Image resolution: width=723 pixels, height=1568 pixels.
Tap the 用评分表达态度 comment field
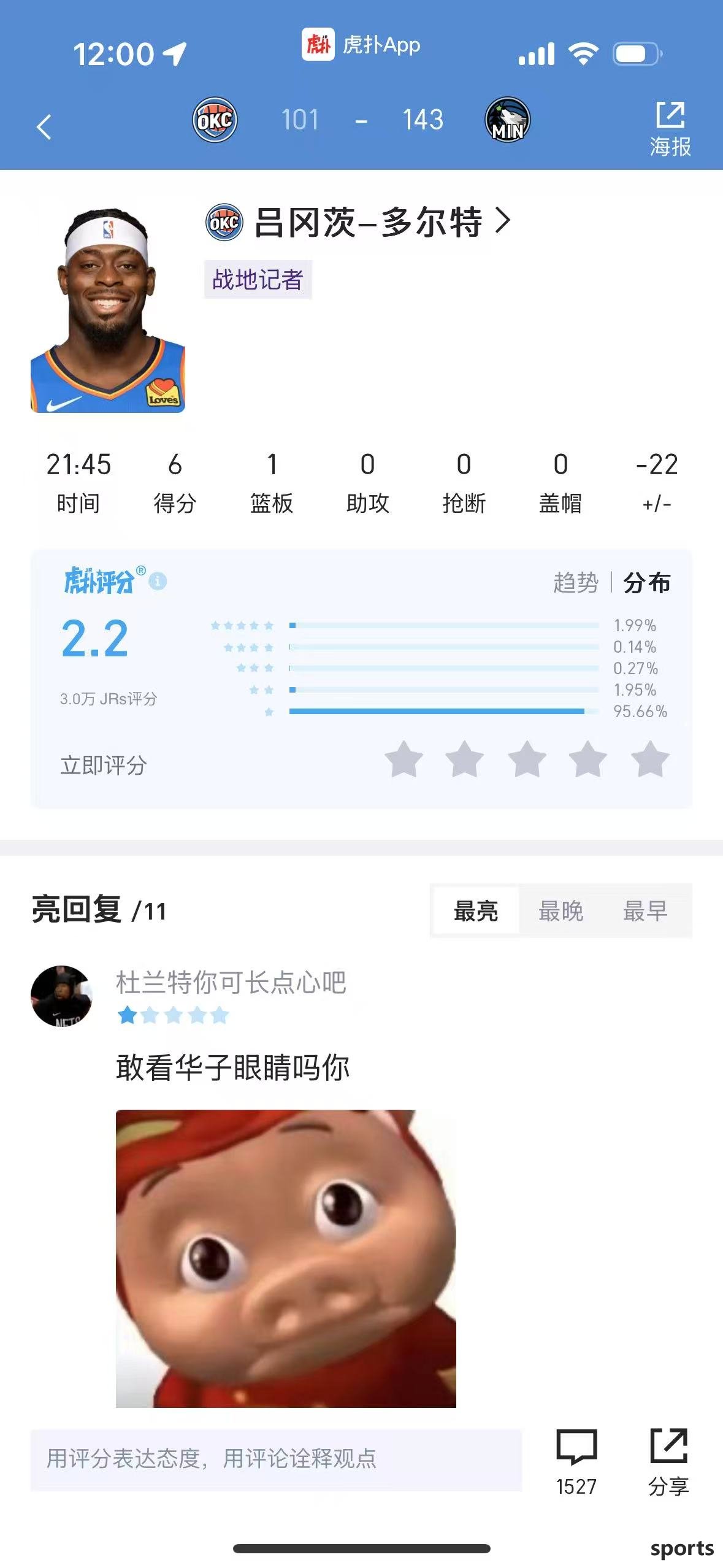pyautogui.click(x=276, y=1459)
